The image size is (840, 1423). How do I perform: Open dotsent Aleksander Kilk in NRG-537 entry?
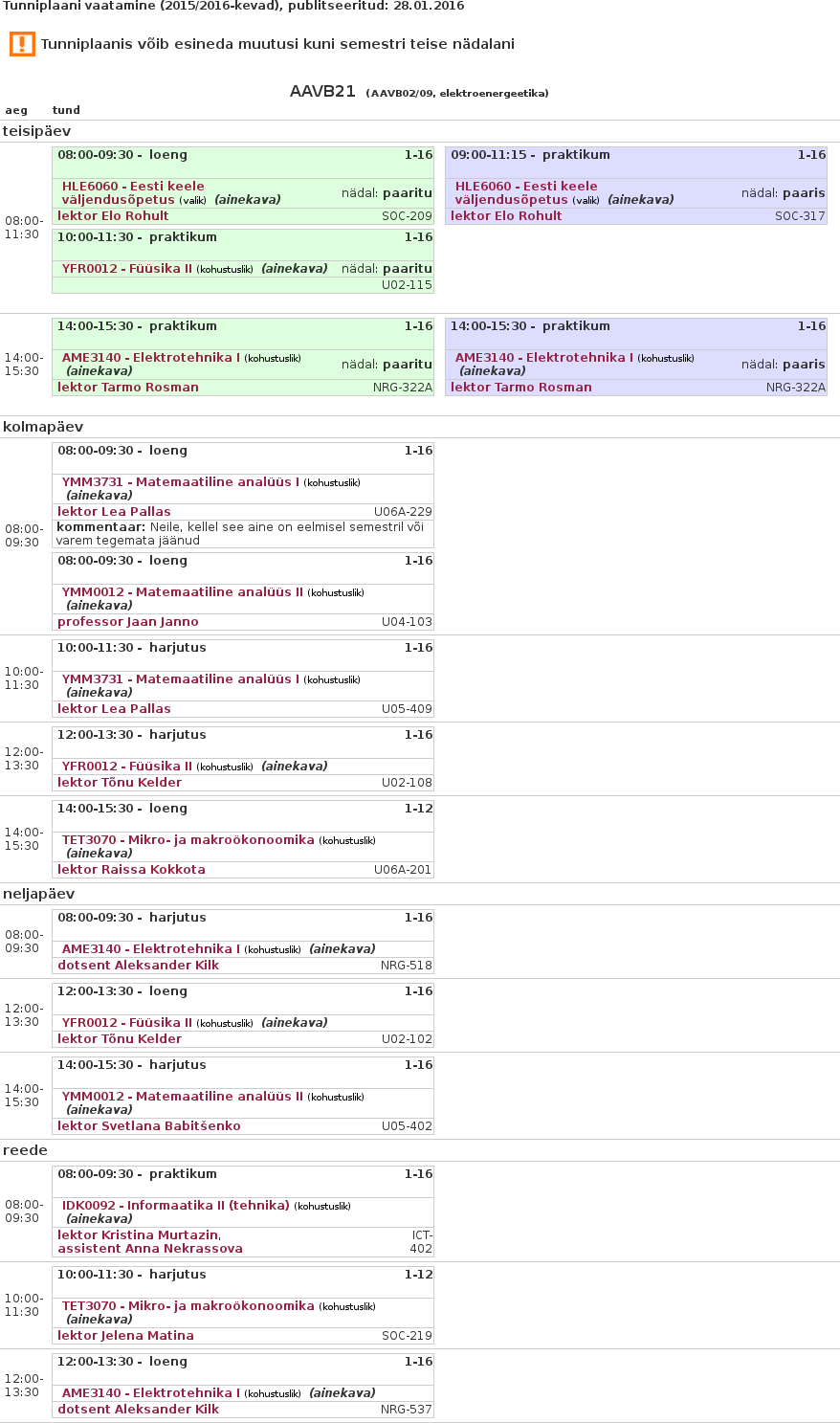139,1410
